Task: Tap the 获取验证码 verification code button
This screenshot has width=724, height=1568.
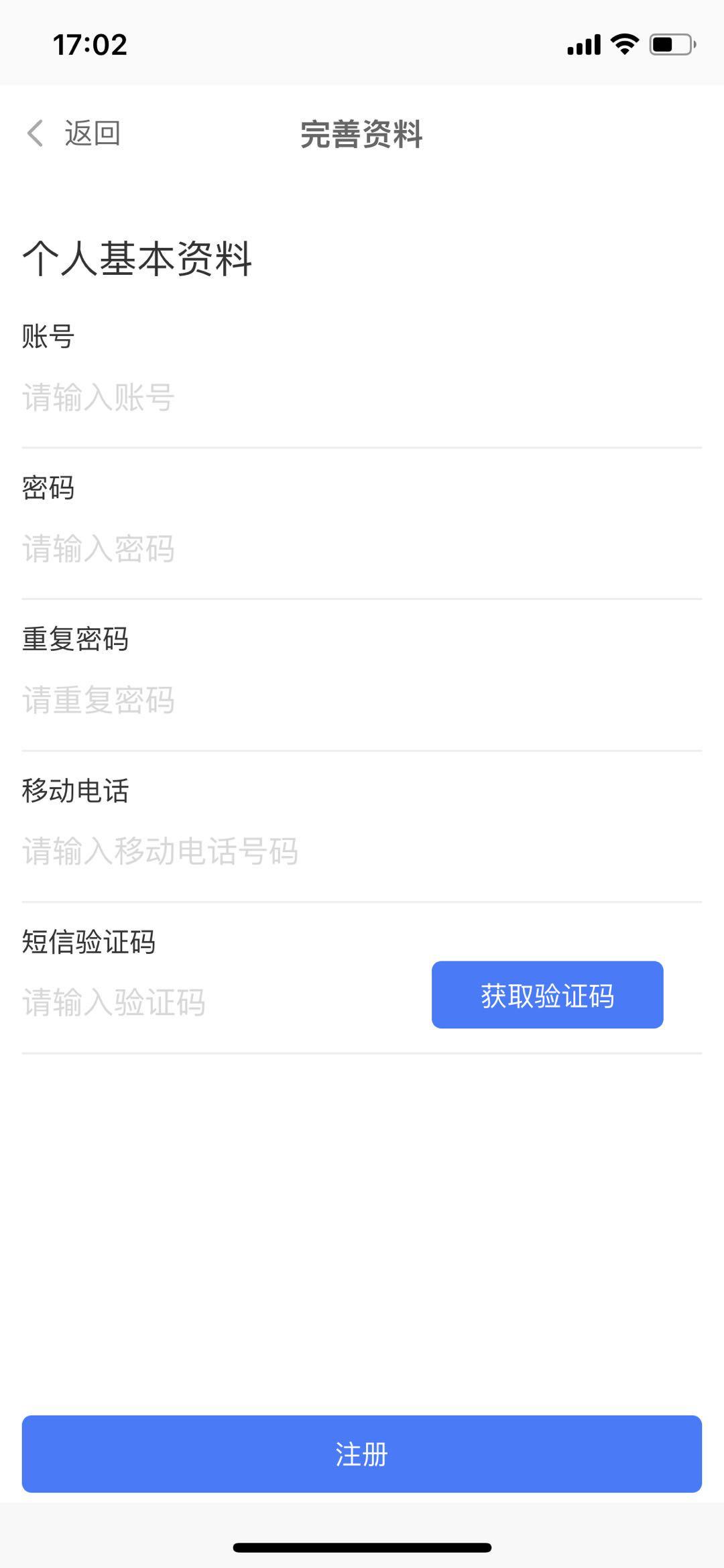Action: (547, 995)
